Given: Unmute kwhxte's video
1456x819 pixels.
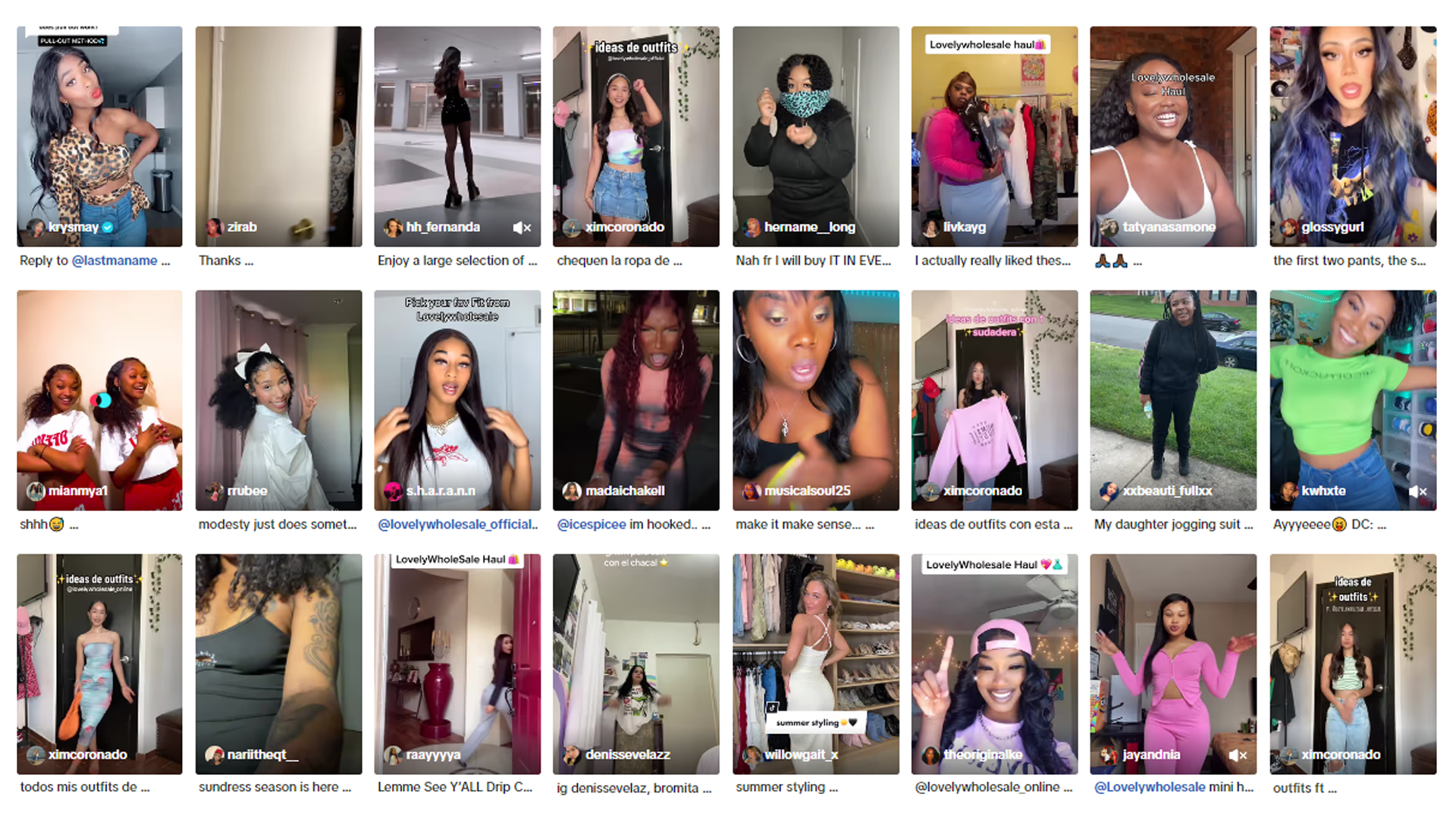Looking at the screenshot, I should (1417, 491).
